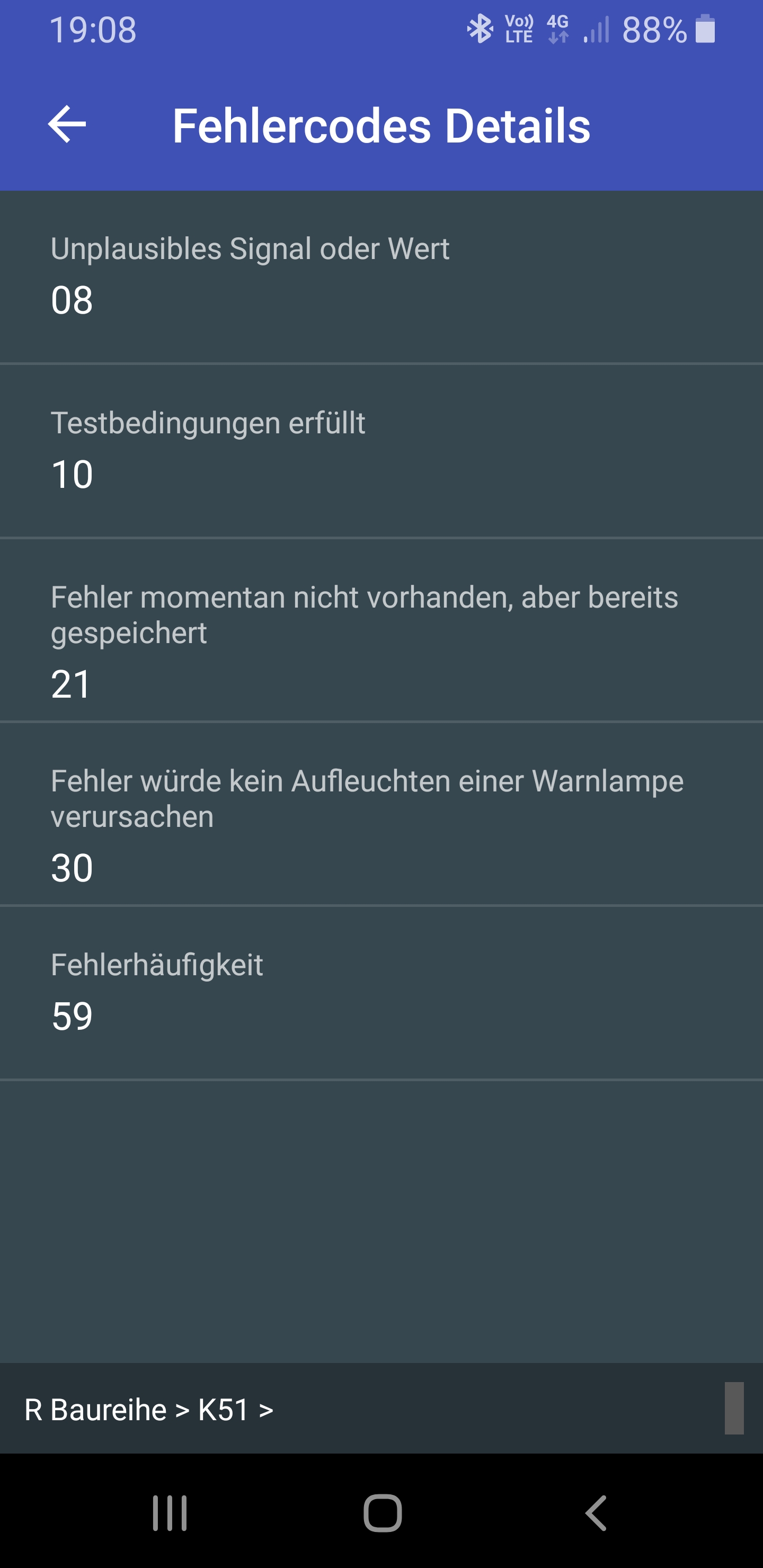Go back using the app bar arrow
Screen dimensions: 763x1568
[67, 125]
